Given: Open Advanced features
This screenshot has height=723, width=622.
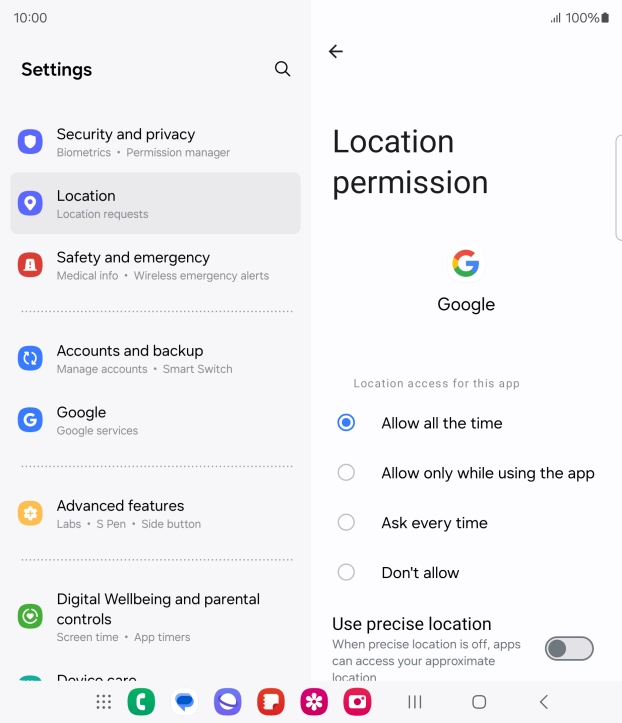Looking at the screenshot, I should tap(155, 514).
